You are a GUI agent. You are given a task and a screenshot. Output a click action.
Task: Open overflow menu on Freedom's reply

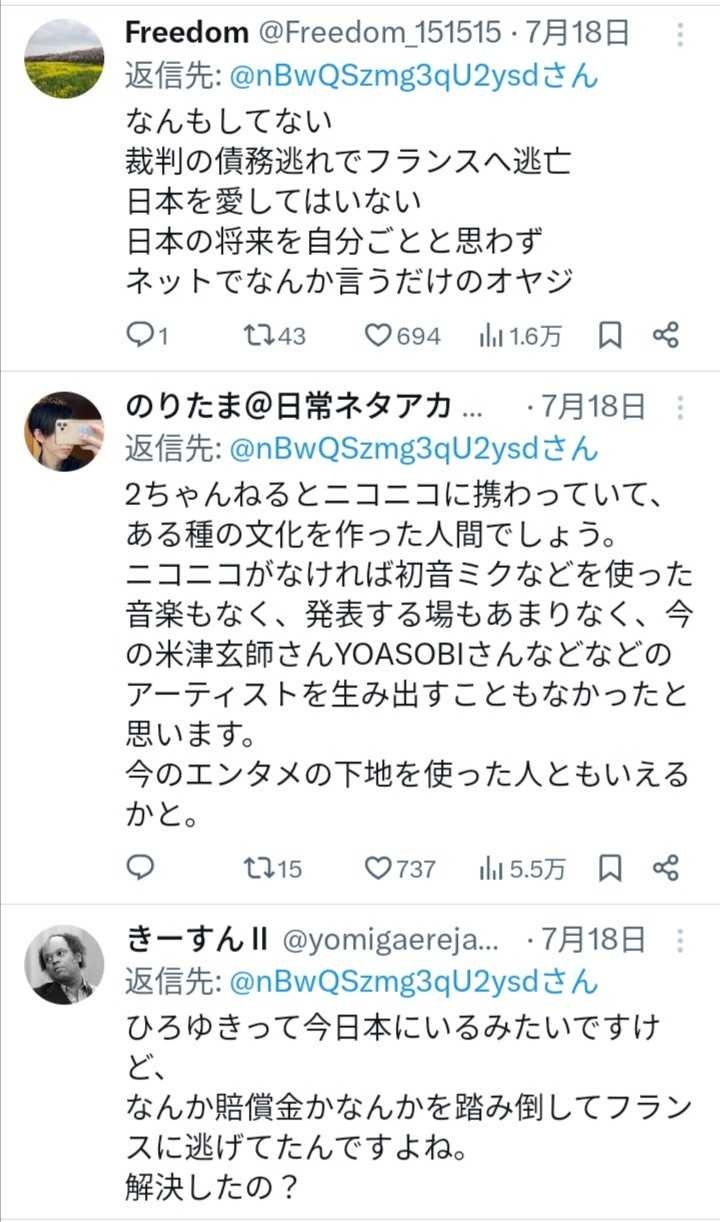[680, 36]
